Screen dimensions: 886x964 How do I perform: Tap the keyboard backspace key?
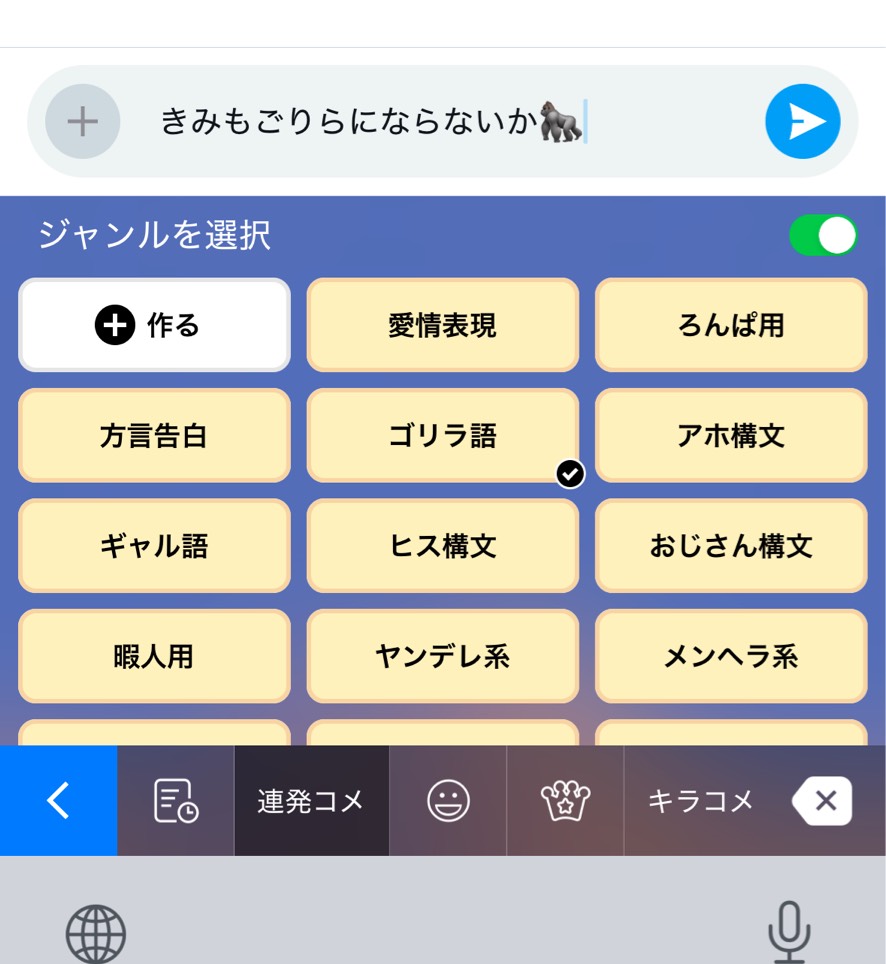point(822,800)
